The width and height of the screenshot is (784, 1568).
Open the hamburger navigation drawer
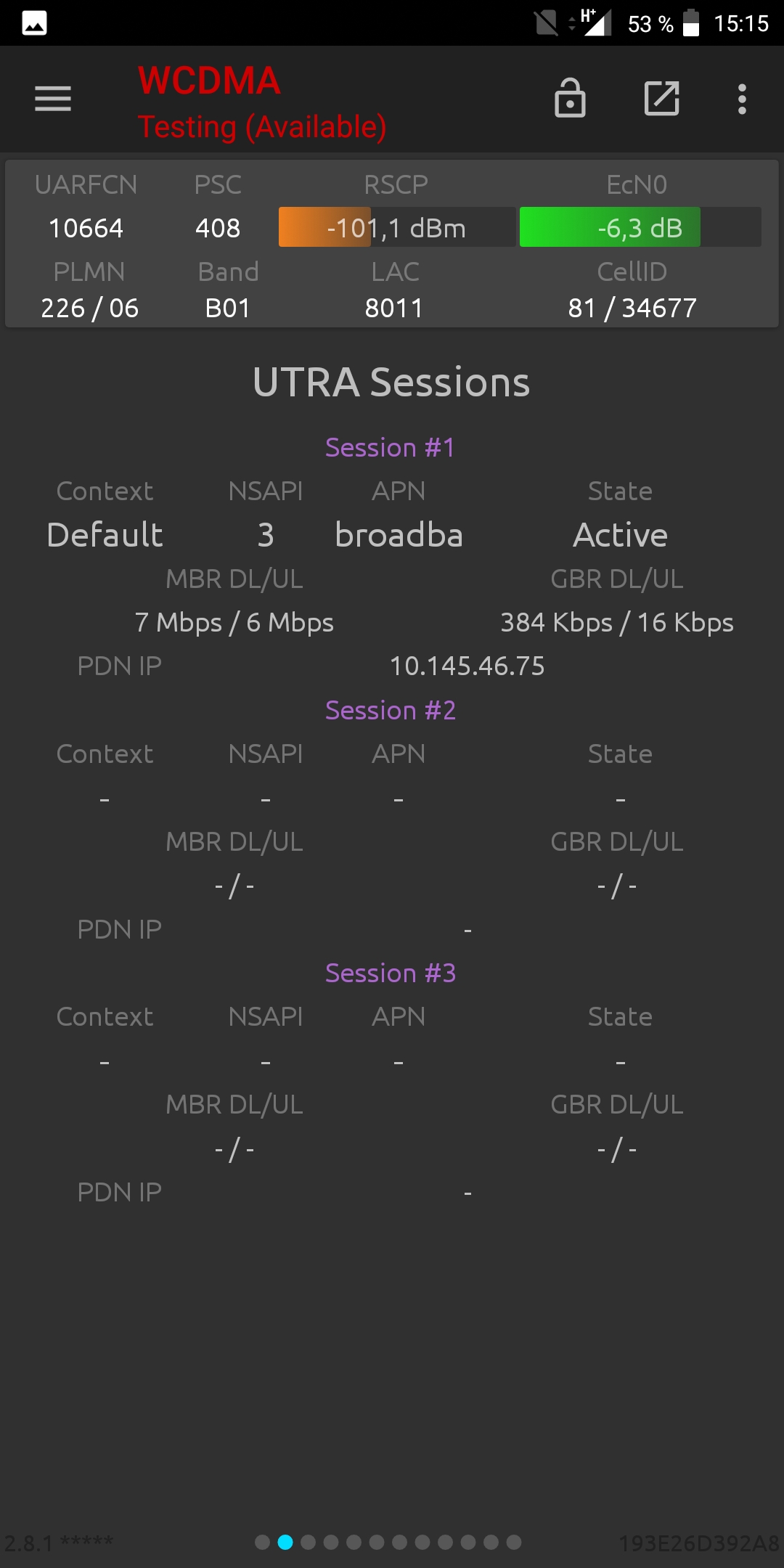53,99
